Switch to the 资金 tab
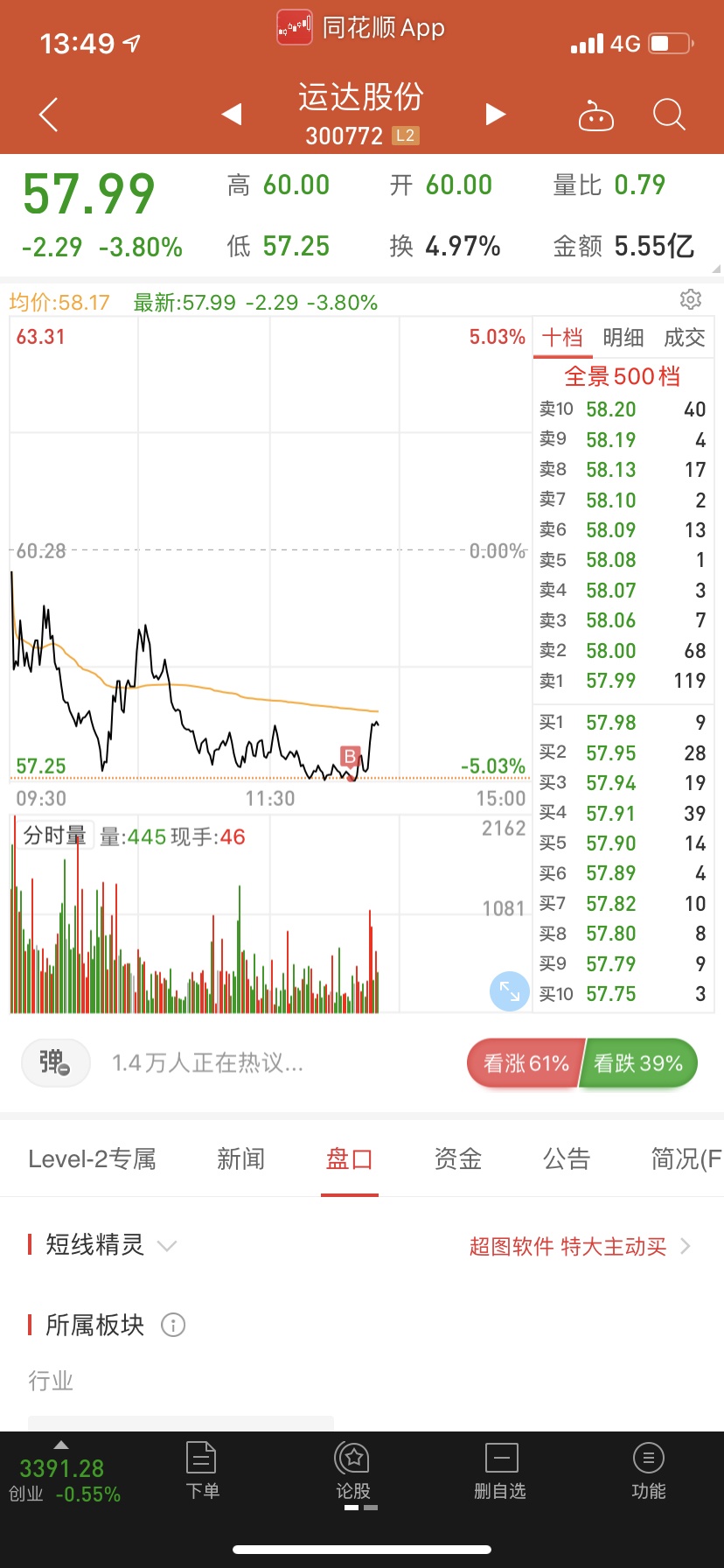 (x=458, y=1159)
